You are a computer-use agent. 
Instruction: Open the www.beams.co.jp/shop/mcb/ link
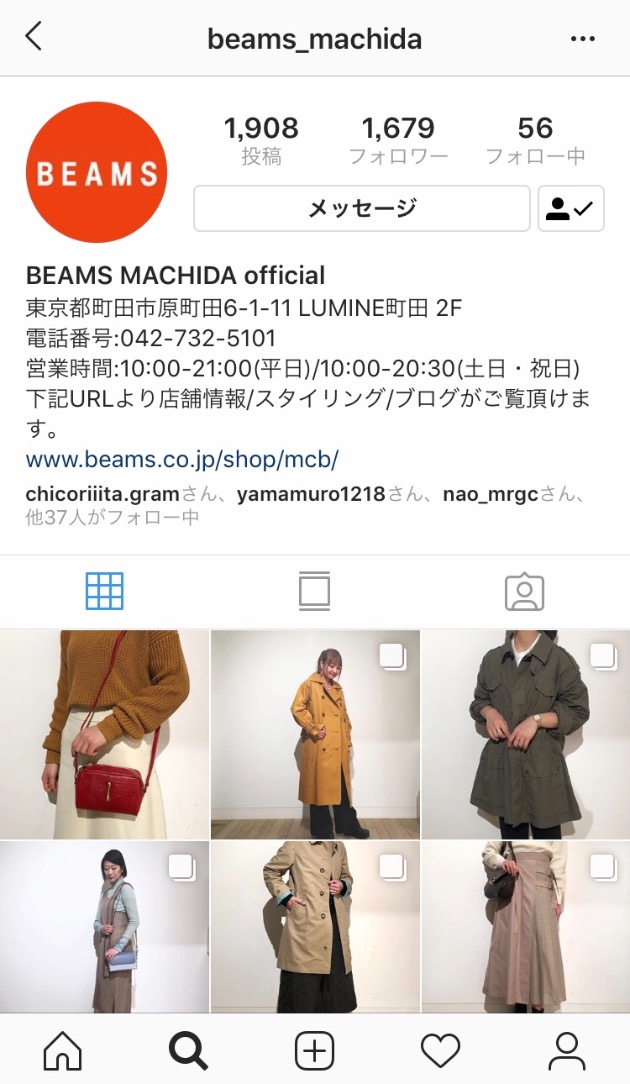click(182, 459)
